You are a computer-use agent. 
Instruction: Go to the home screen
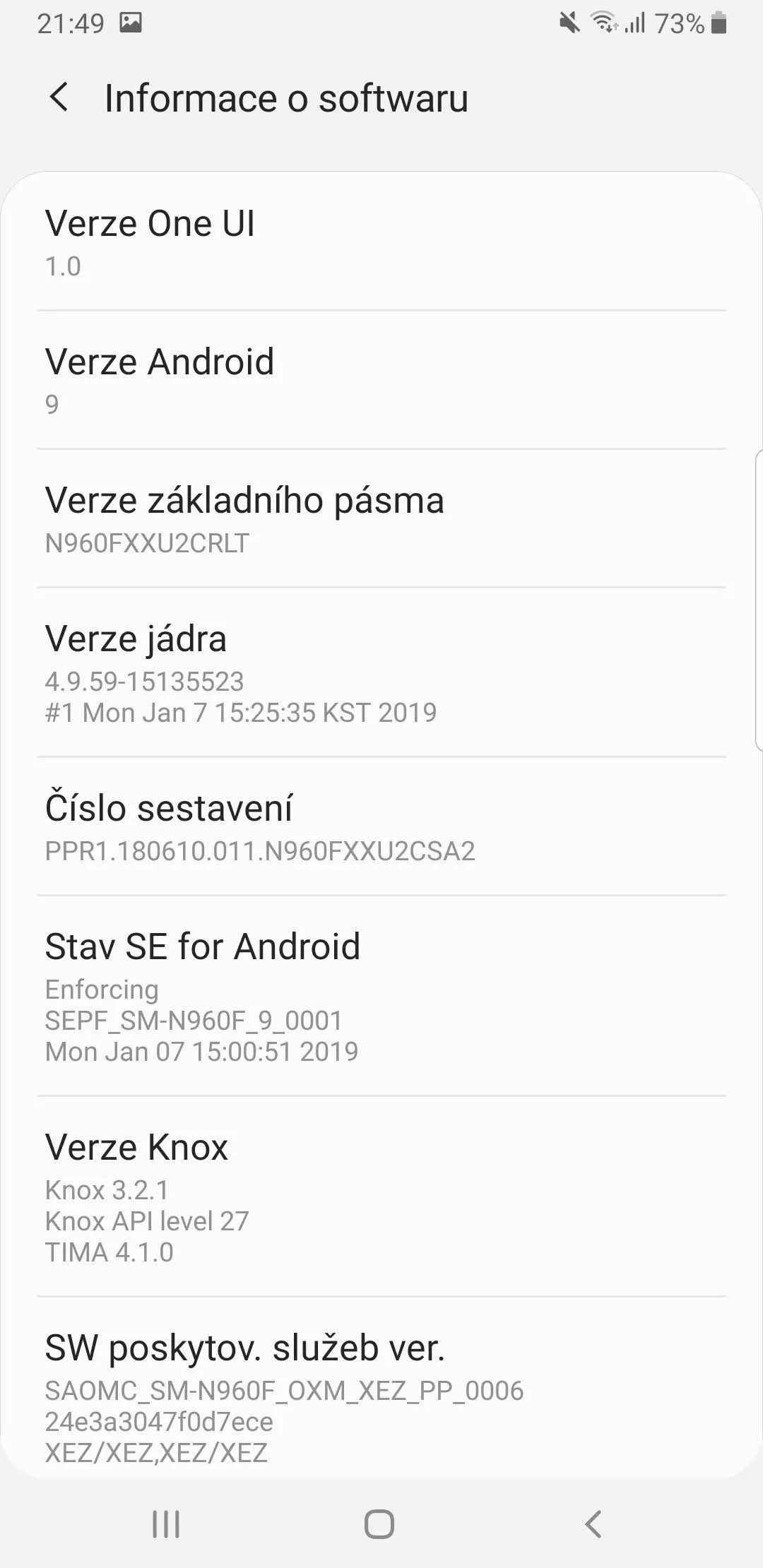(x=379, y=1524)
